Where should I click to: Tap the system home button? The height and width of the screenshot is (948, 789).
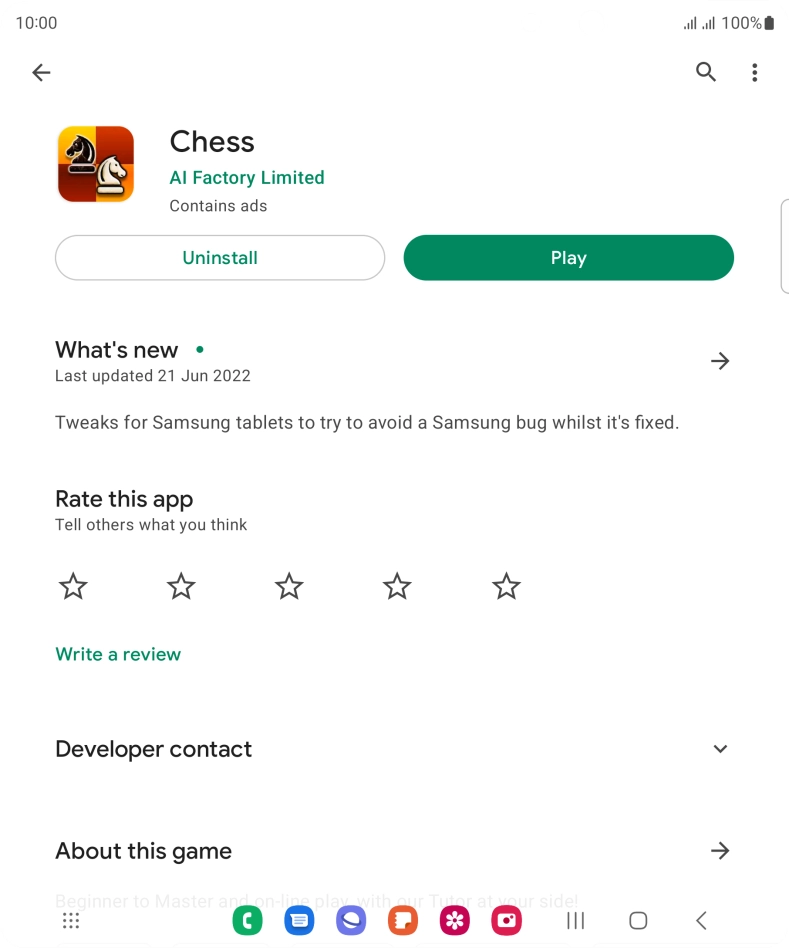pyautogui.click(x=638, y=920)
